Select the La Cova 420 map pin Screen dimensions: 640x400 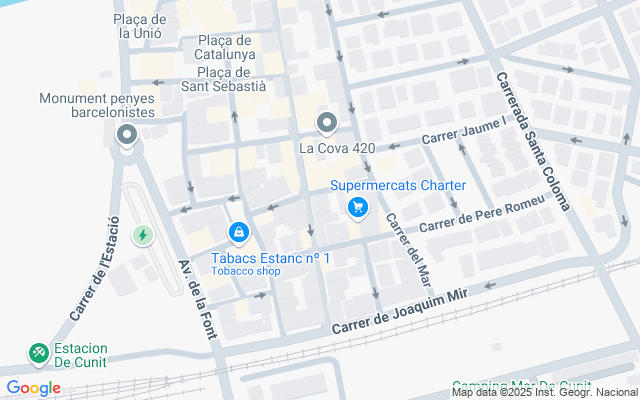[x=327, y=124]
